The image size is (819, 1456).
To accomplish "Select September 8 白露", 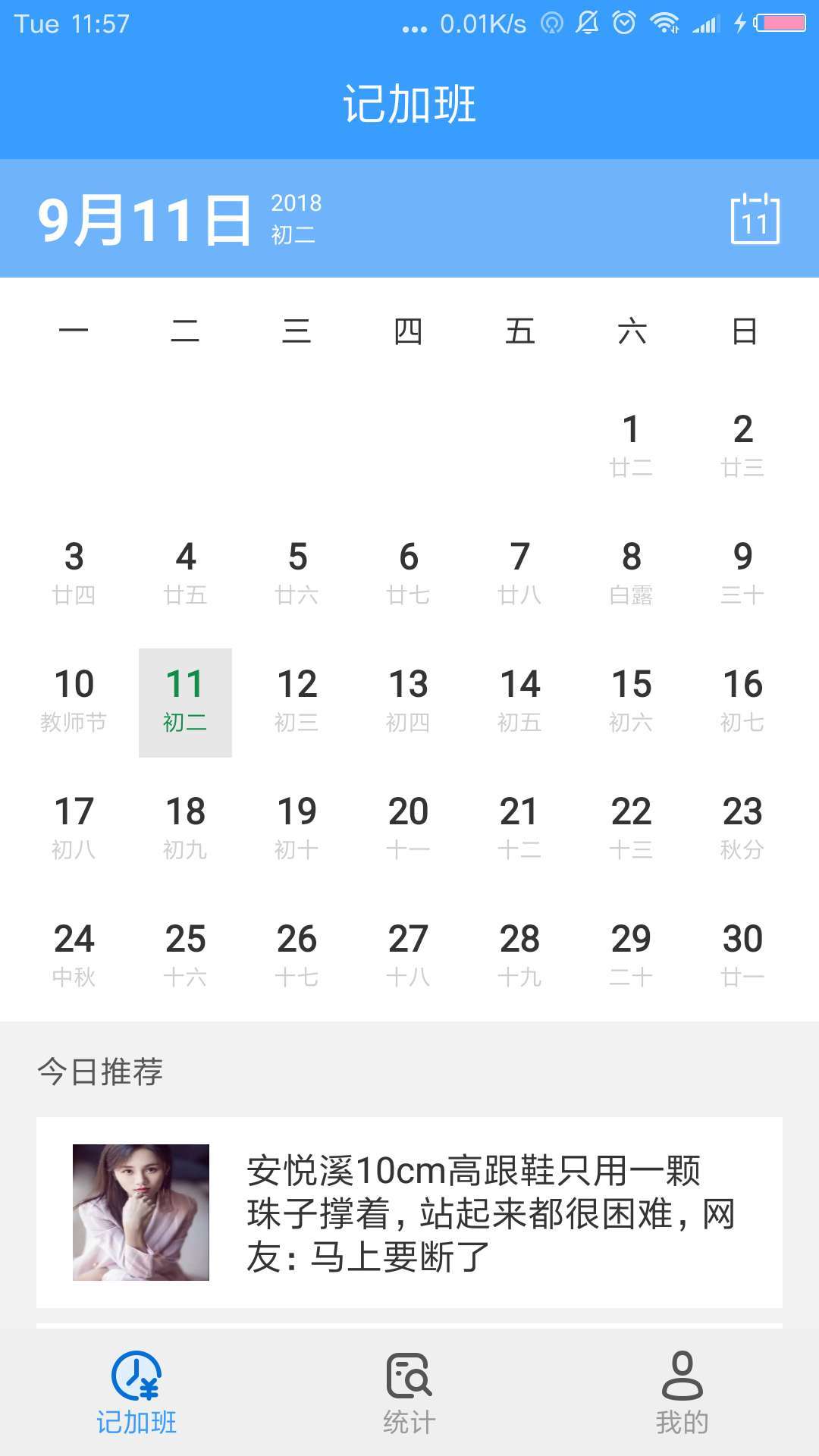I will click(631, 575).
